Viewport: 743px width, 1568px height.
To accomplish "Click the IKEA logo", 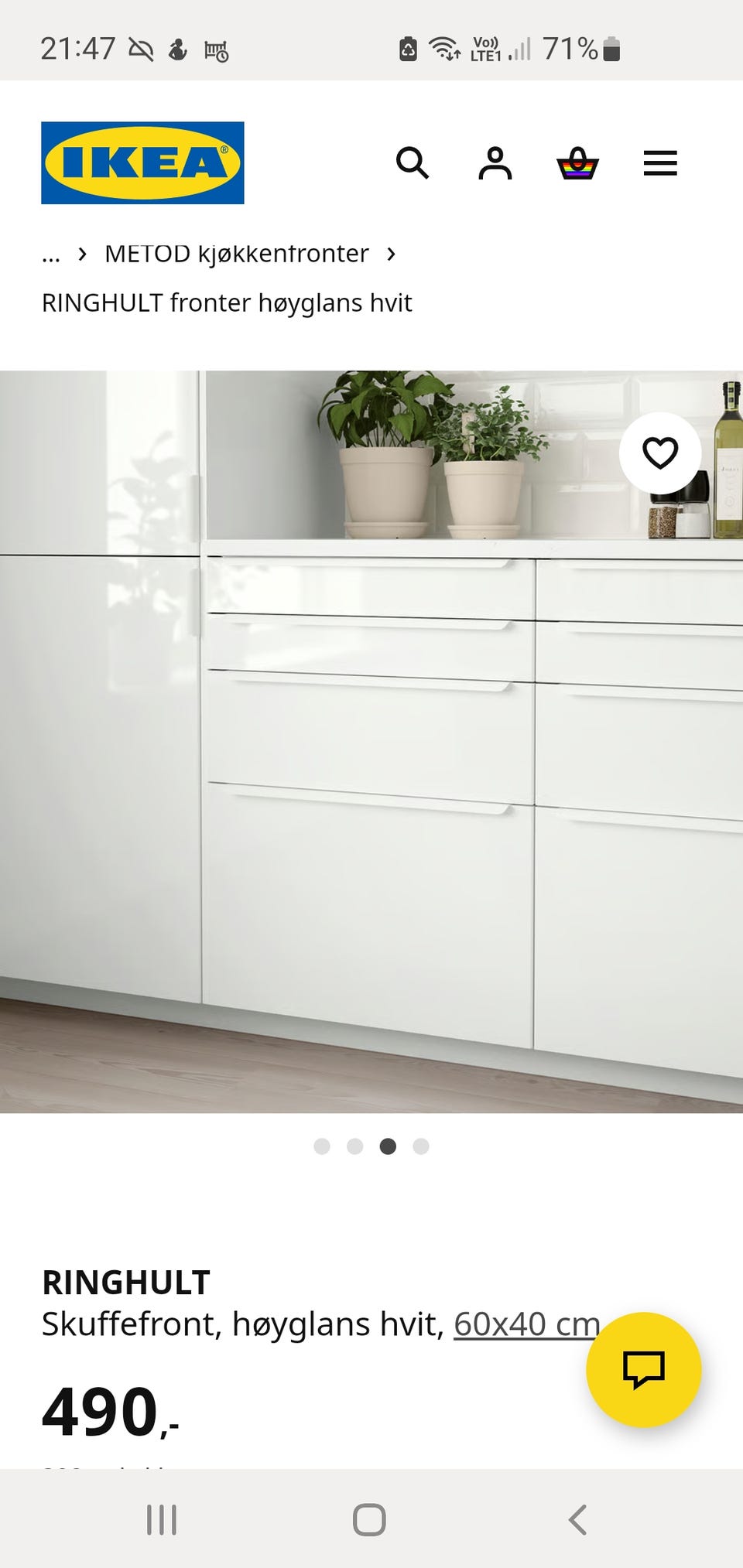I will [x=142, y=163].
